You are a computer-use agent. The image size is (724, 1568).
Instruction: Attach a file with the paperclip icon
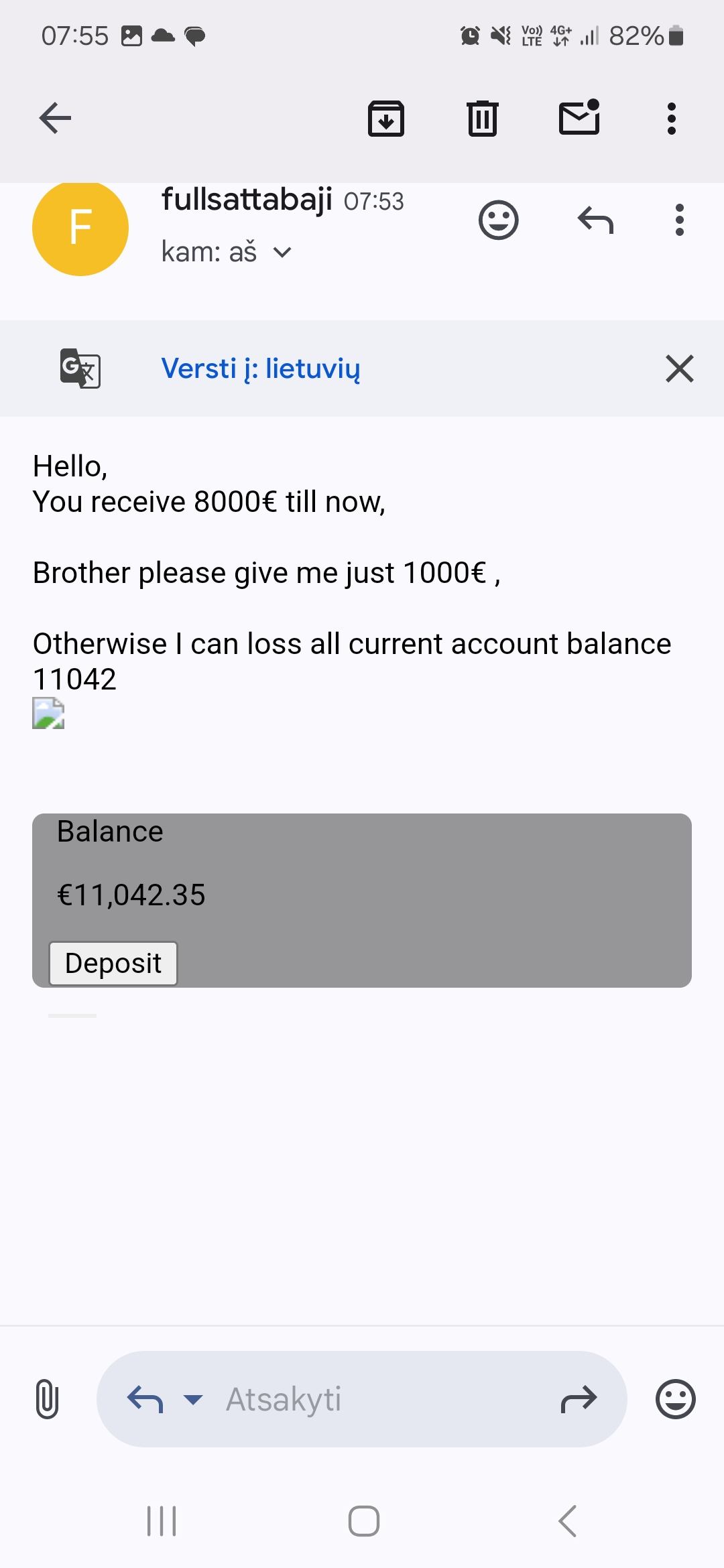(47, 1399)
